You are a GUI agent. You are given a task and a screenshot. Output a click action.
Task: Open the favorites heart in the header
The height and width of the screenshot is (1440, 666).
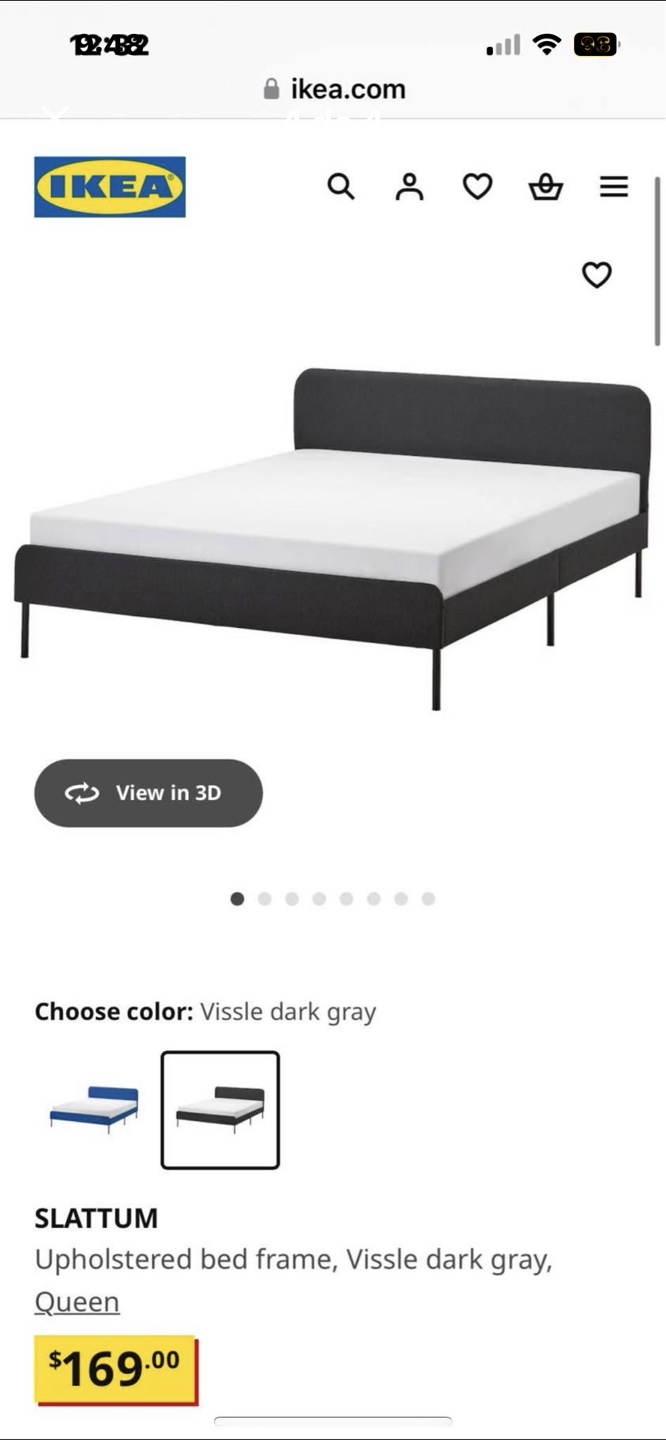tap(477, 187)
